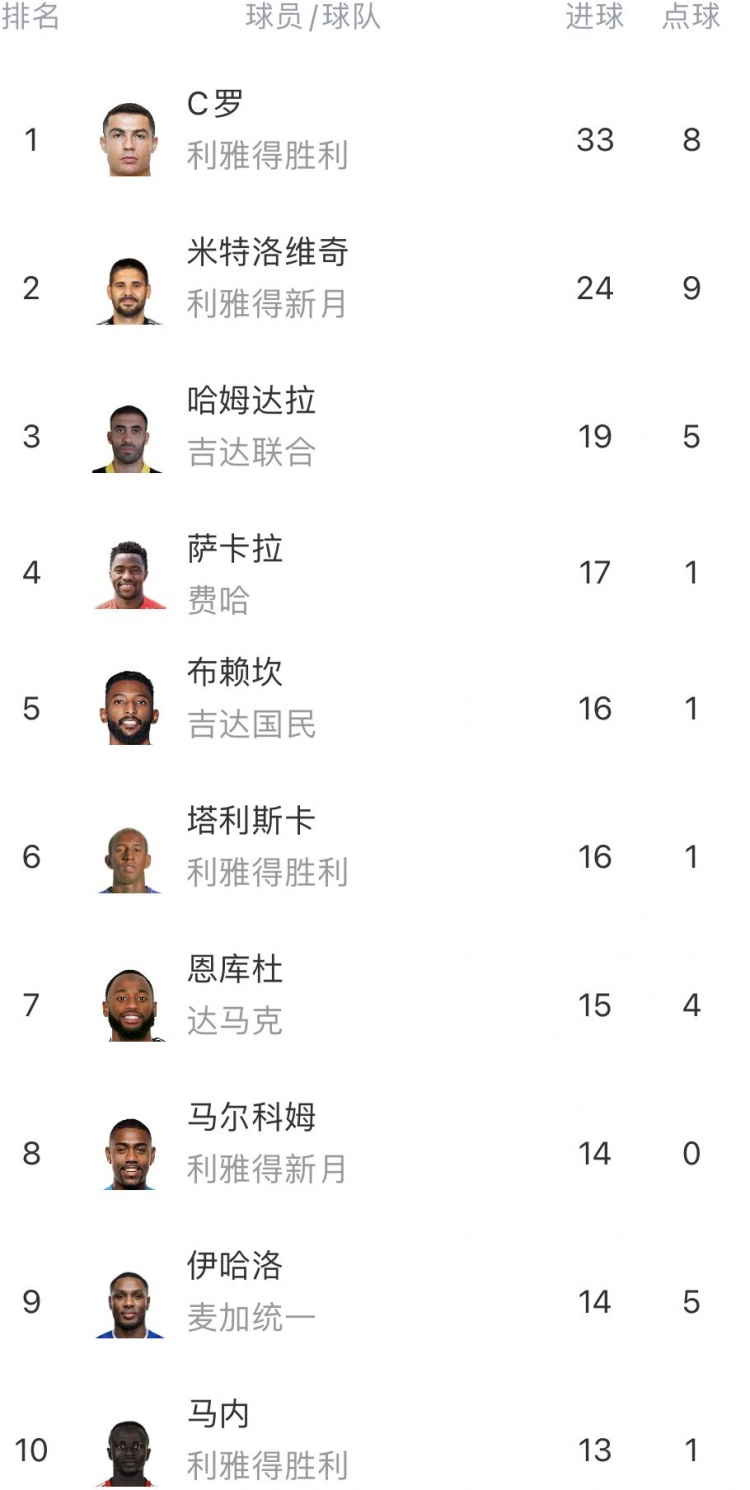View 伊哈洛 of 麦加统一
This screenshot has height=1490, width=750.
pos(375,1301)
